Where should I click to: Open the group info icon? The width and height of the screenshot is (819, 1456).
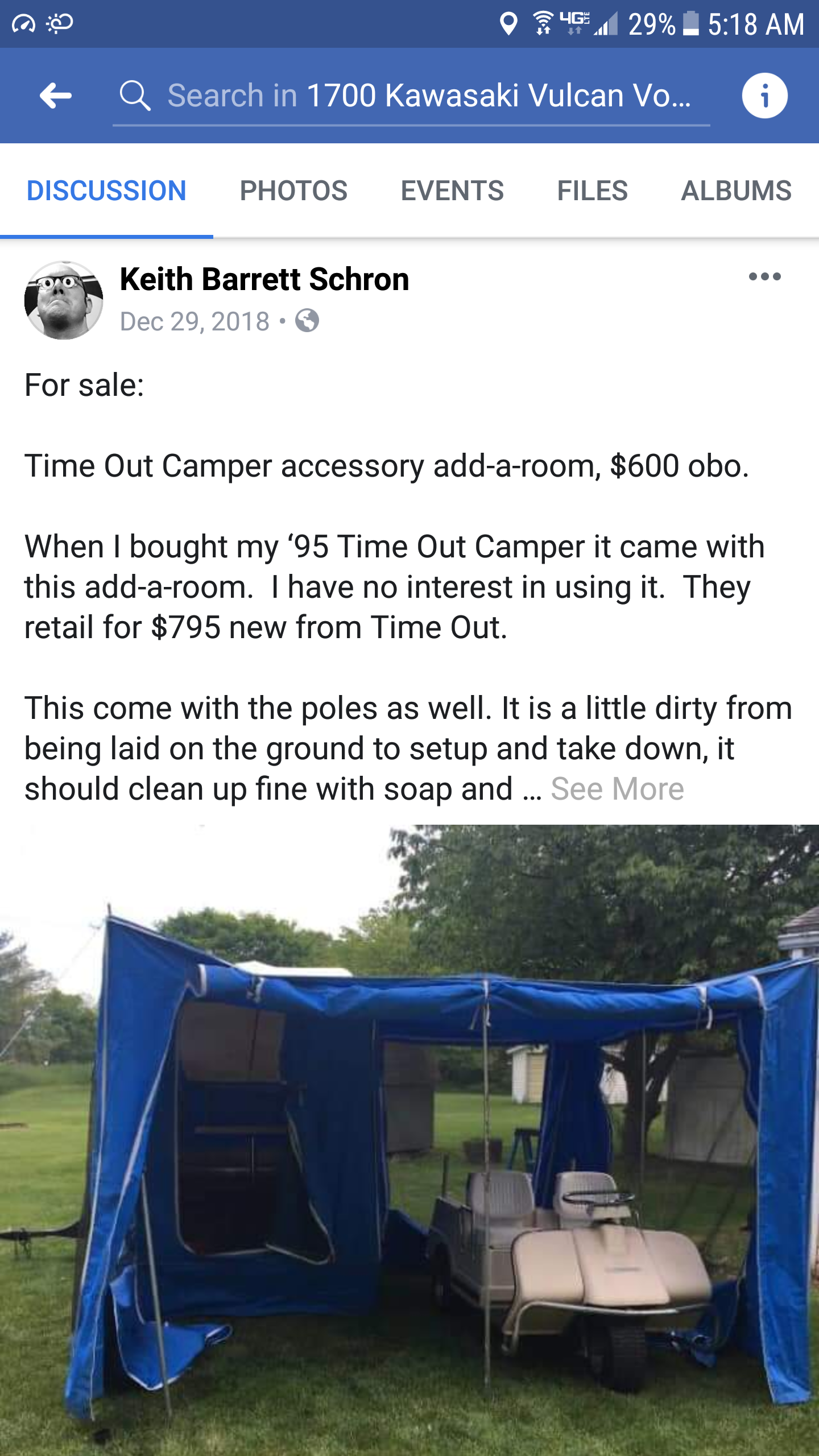pos(764,96)
